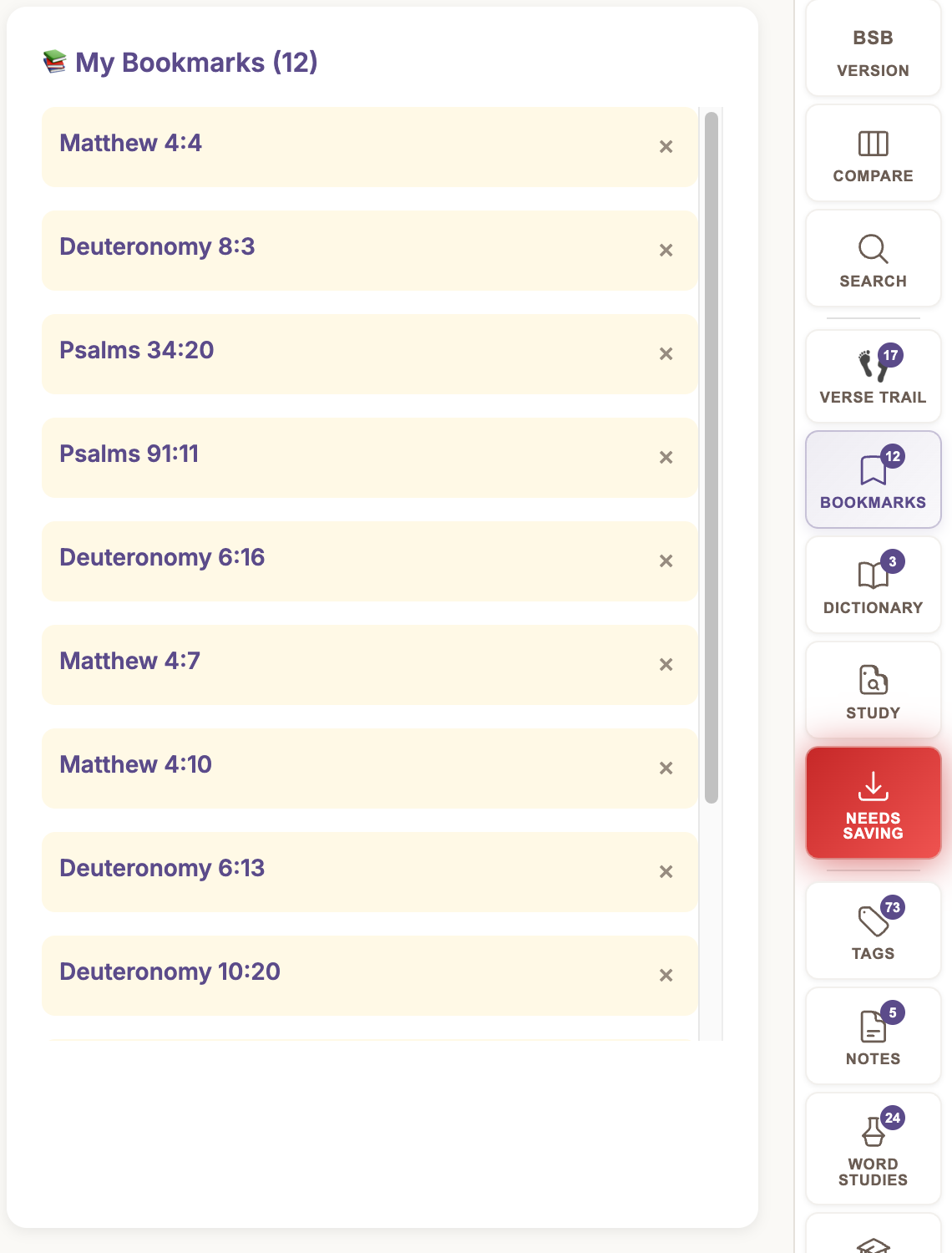Open the Dictionary panel
Image resolution: width=952 pixels, height=1253 pixels.
tap(873, 585)
